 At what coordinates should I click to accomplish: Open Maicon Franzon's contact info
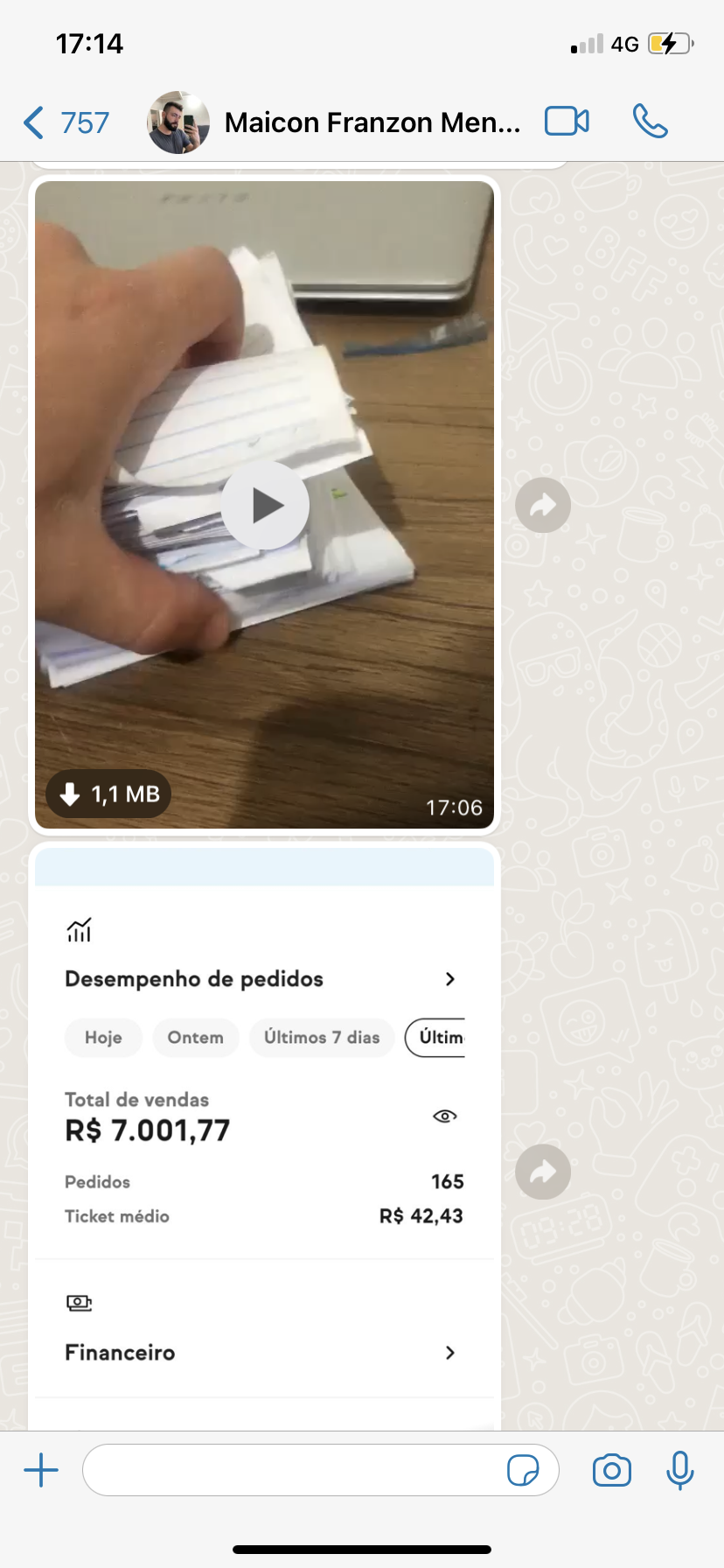click(x=372, y=122)
